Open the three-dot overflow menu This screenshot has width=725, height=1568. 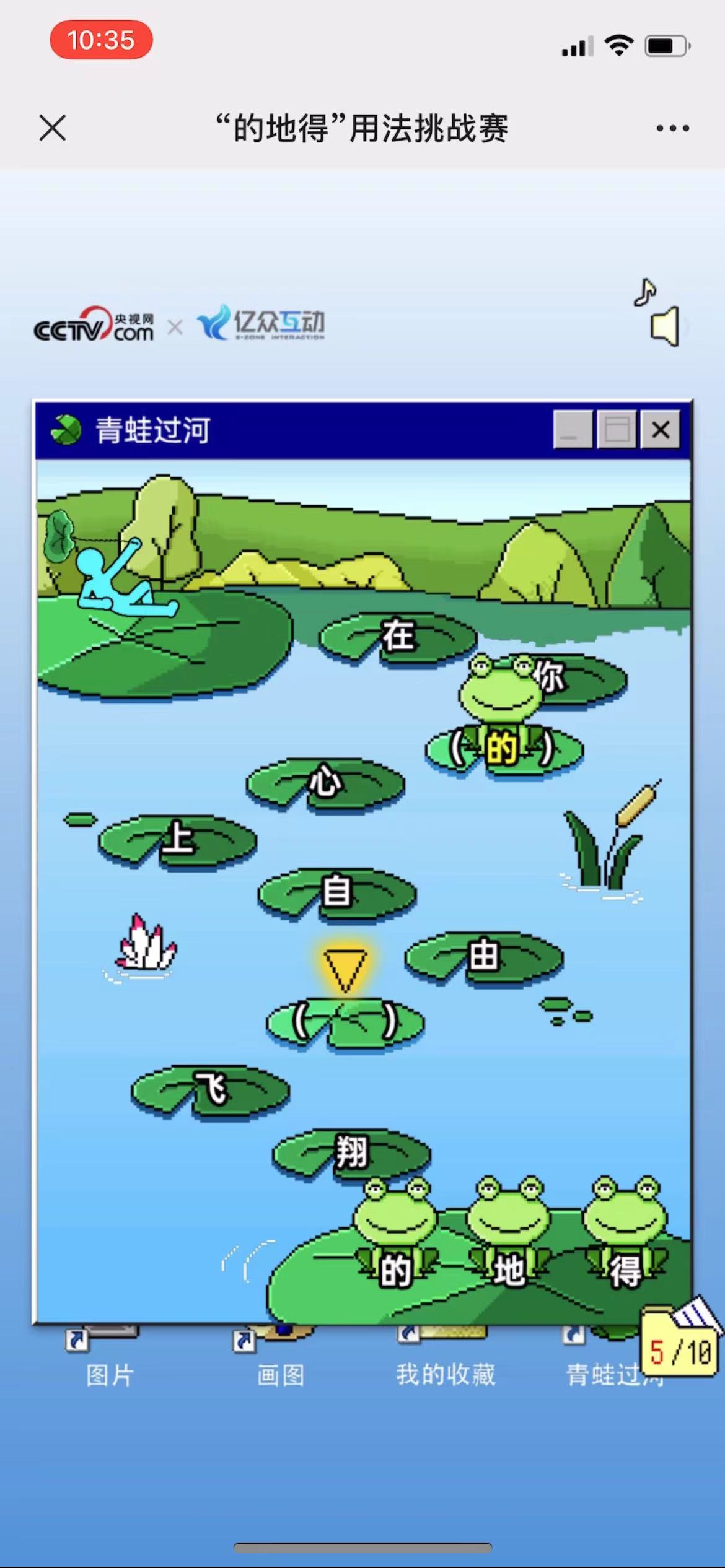pyautogui.click(x=672, y=128)
